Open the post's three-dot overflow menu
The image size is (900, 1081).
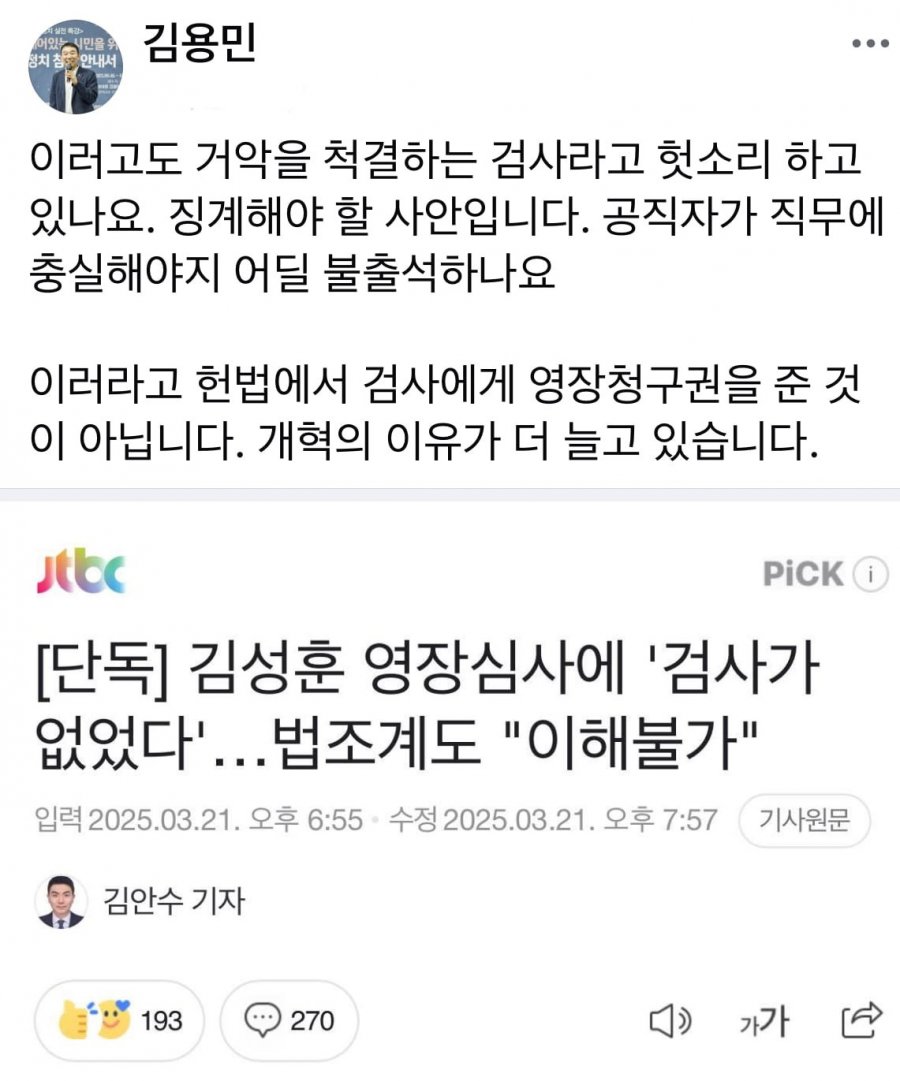[868, 45]
